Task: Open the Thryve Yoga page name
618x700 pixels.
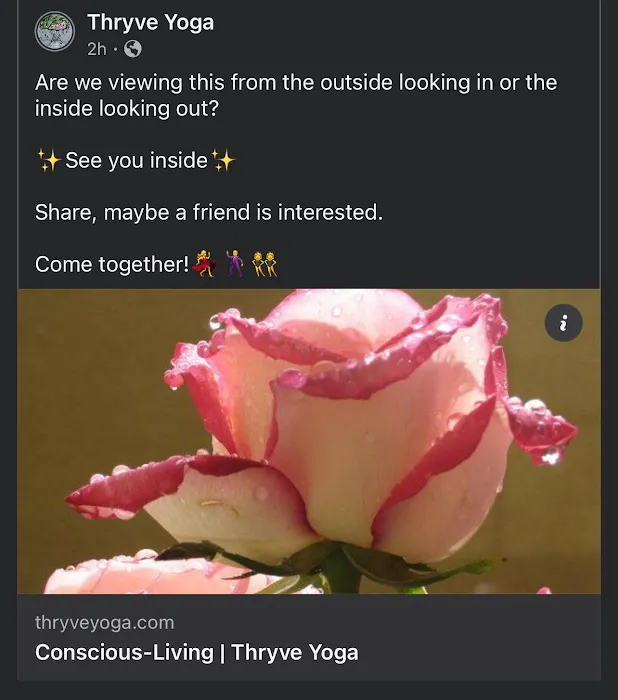Action: [150, 22]
